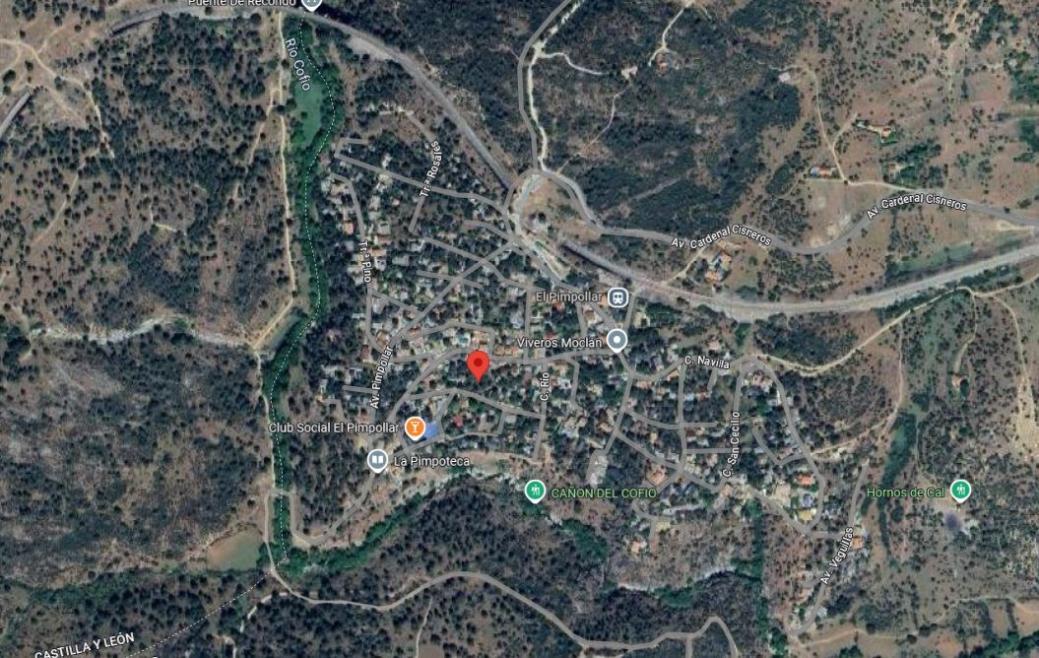Open the Club Social El Pimpollar bar marker

click(x=416, y=428)
